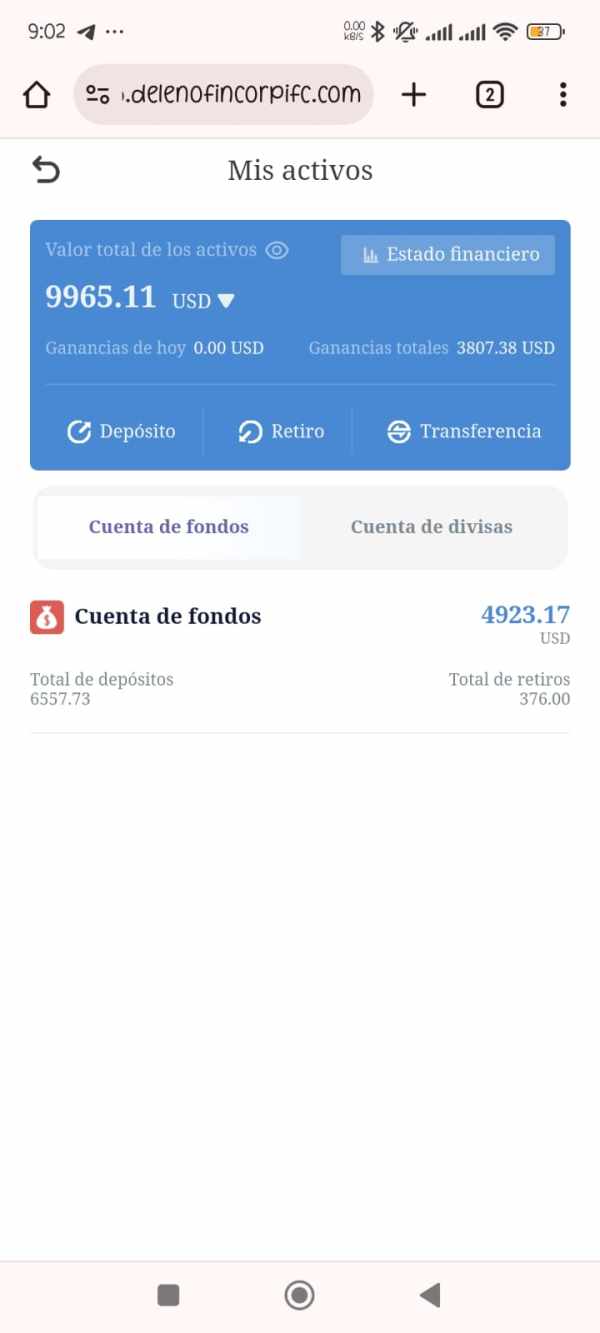The width and height of the screenshot is (600, 1333).
Task: Expand the USD currency dropdown
Action: [x=203, y=300]
